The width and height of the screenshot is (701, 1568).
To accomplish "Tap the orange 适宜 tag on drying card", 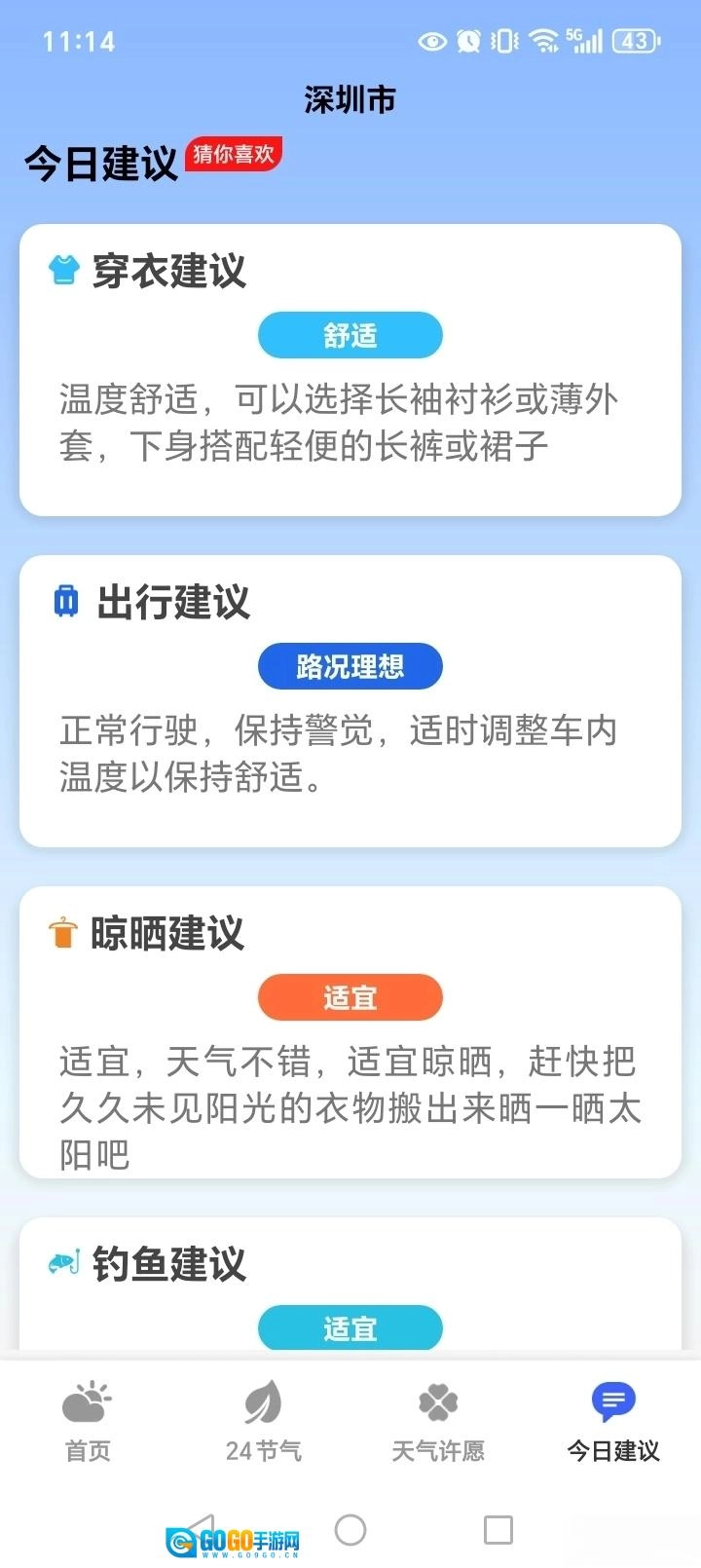I will tap(350, 996).
